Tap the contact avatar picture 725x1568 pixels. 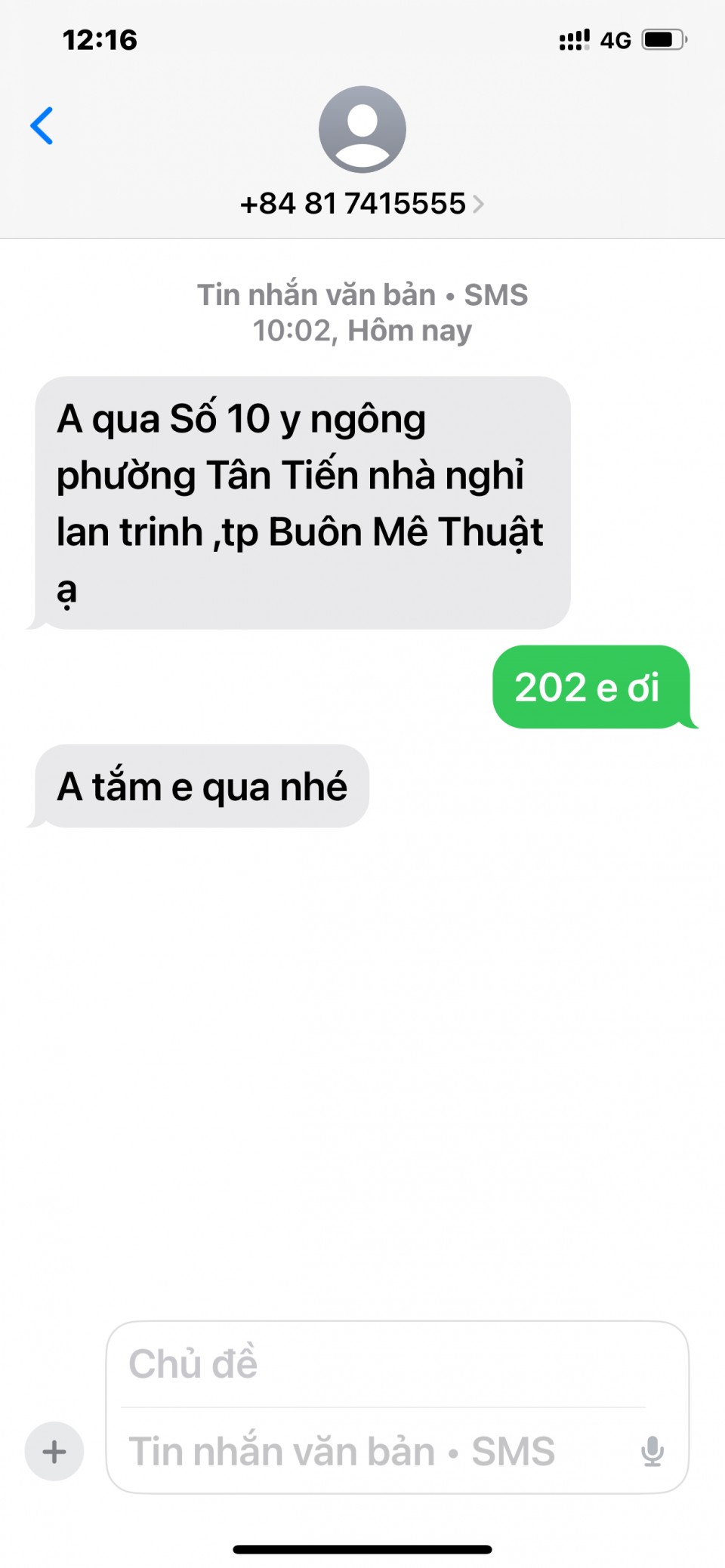362,129
